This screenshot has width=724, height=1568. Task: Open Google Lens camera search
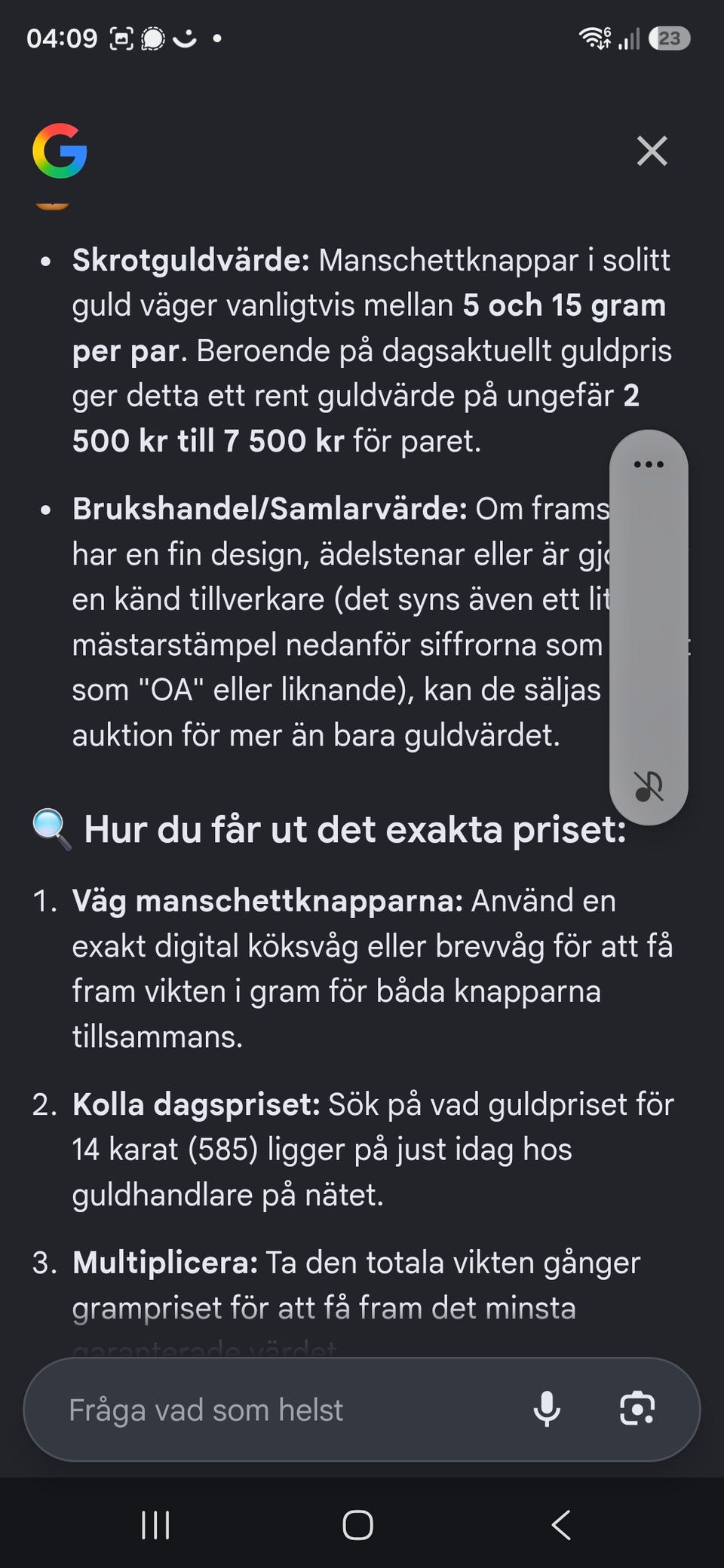637,1409
